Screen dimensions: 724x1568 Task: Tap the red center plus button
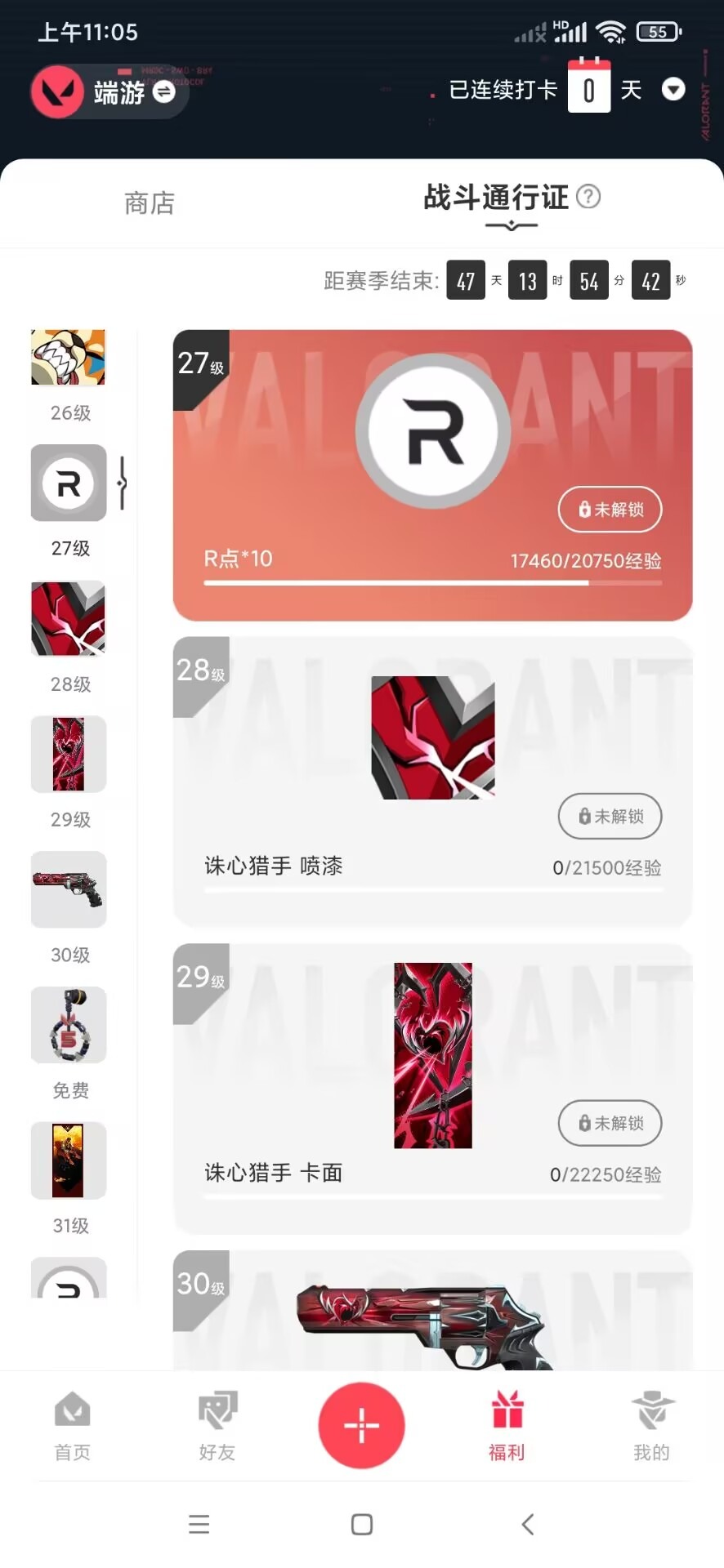(x=361, y=1424)
